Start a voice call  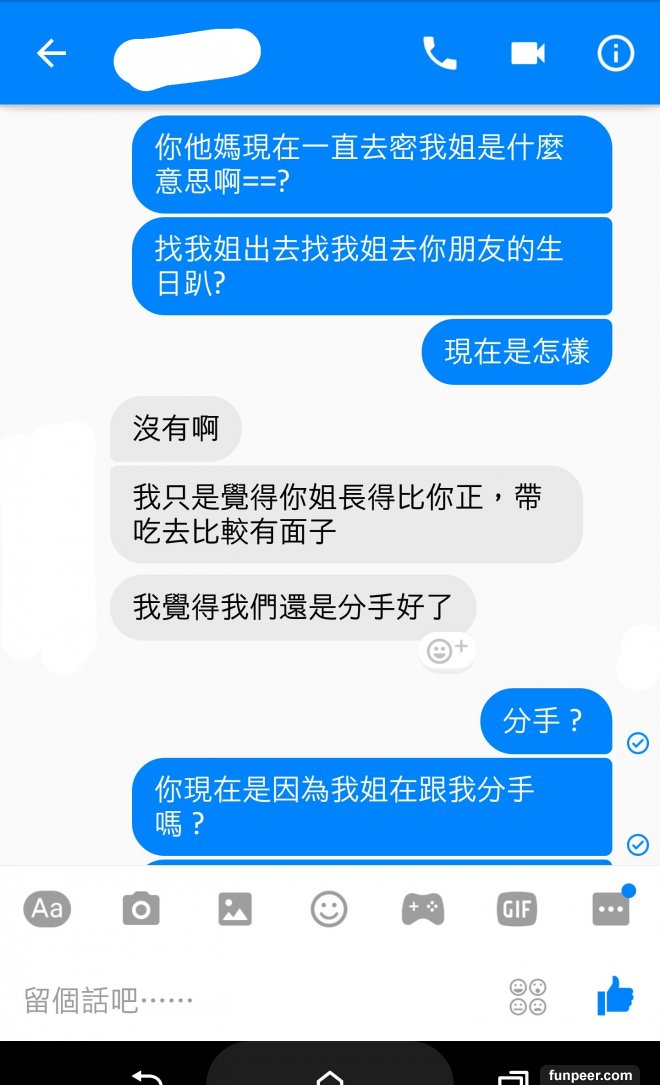pyautogui.click(x=439, y=54)
